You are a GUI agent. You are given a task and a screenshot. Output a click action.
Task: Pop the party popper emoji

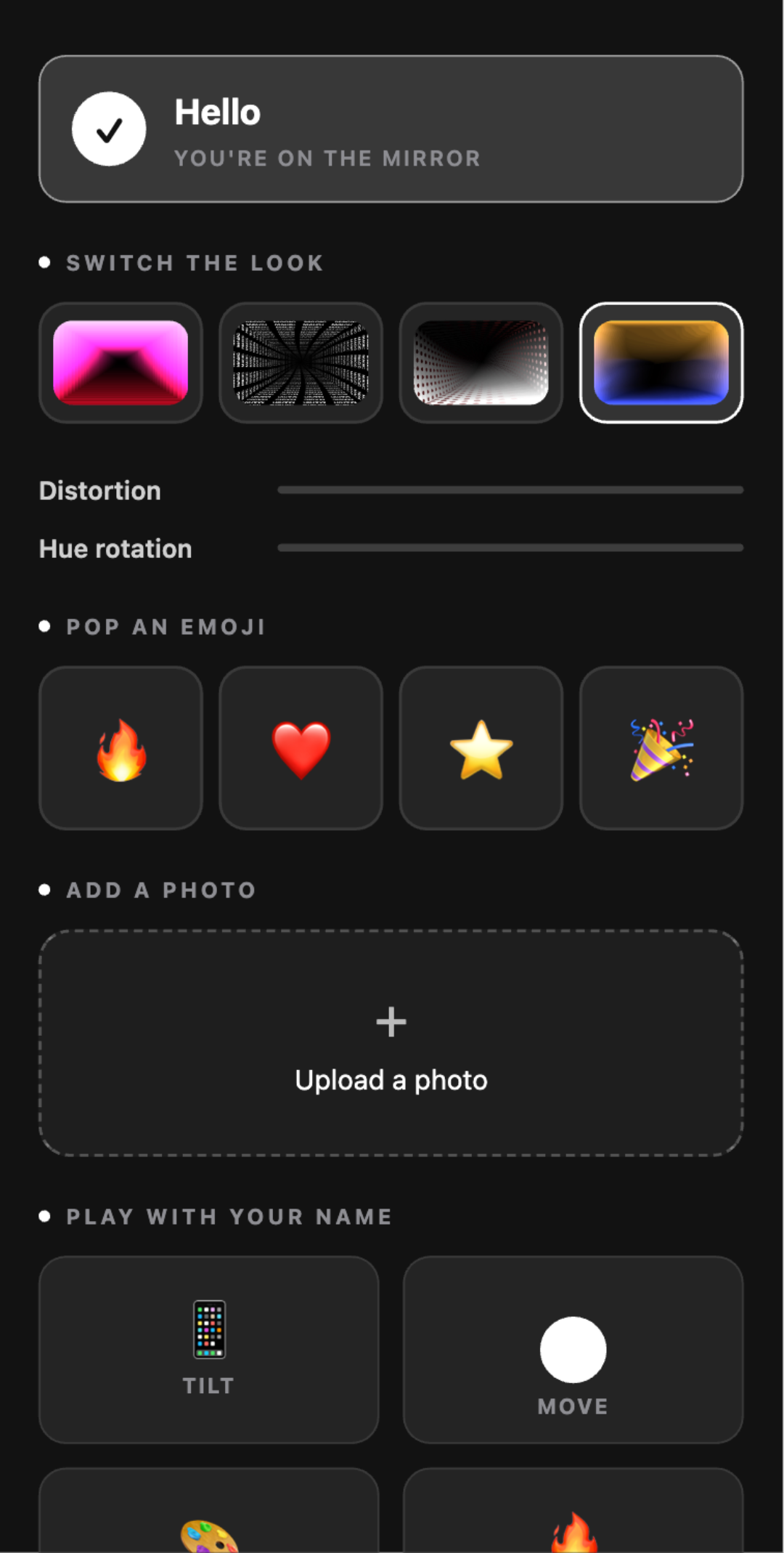point(661,748)
